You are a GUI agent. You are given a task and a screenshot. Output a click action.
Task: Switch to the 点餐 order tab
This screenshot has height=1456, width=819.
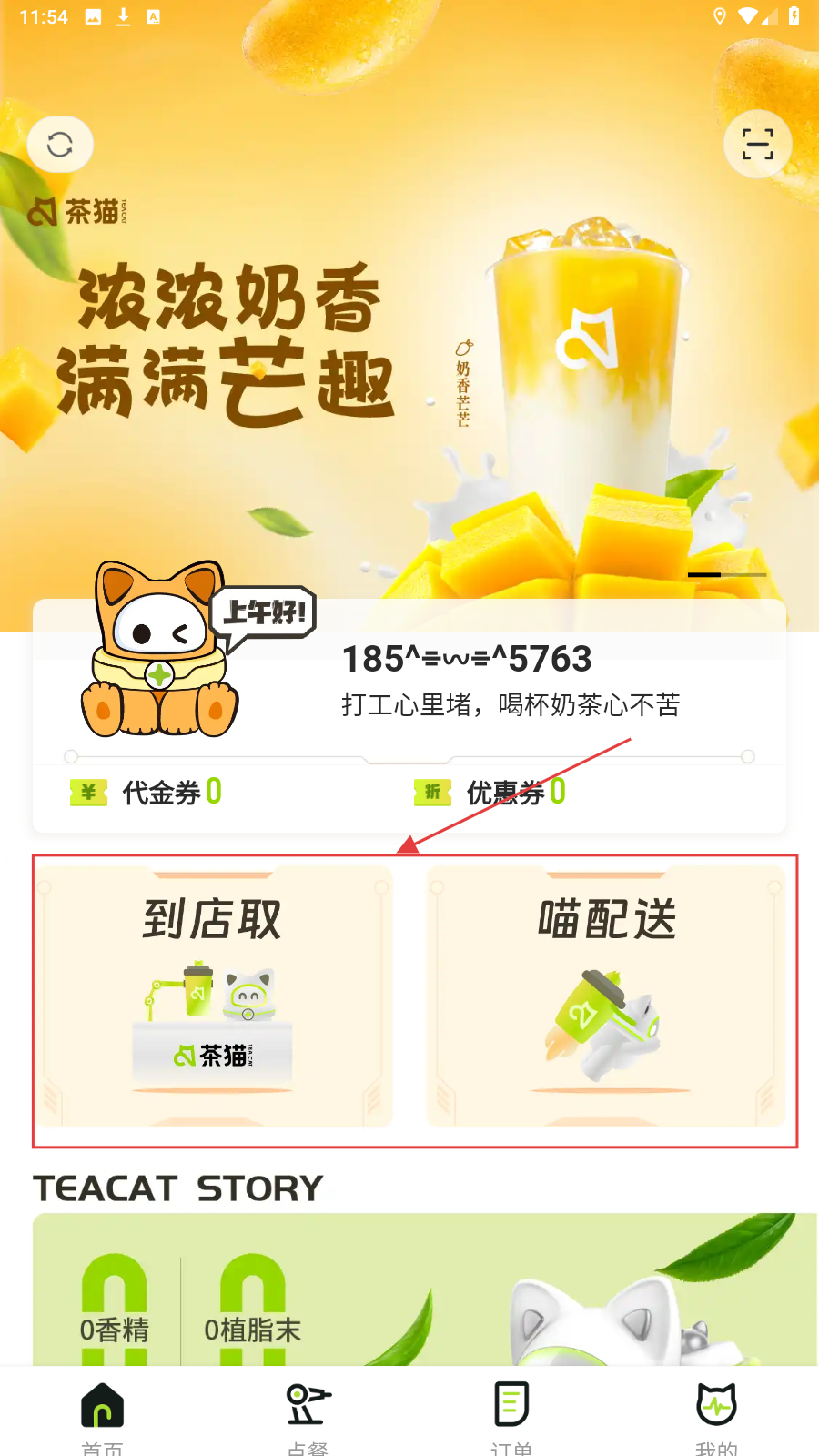(308, 1415)
